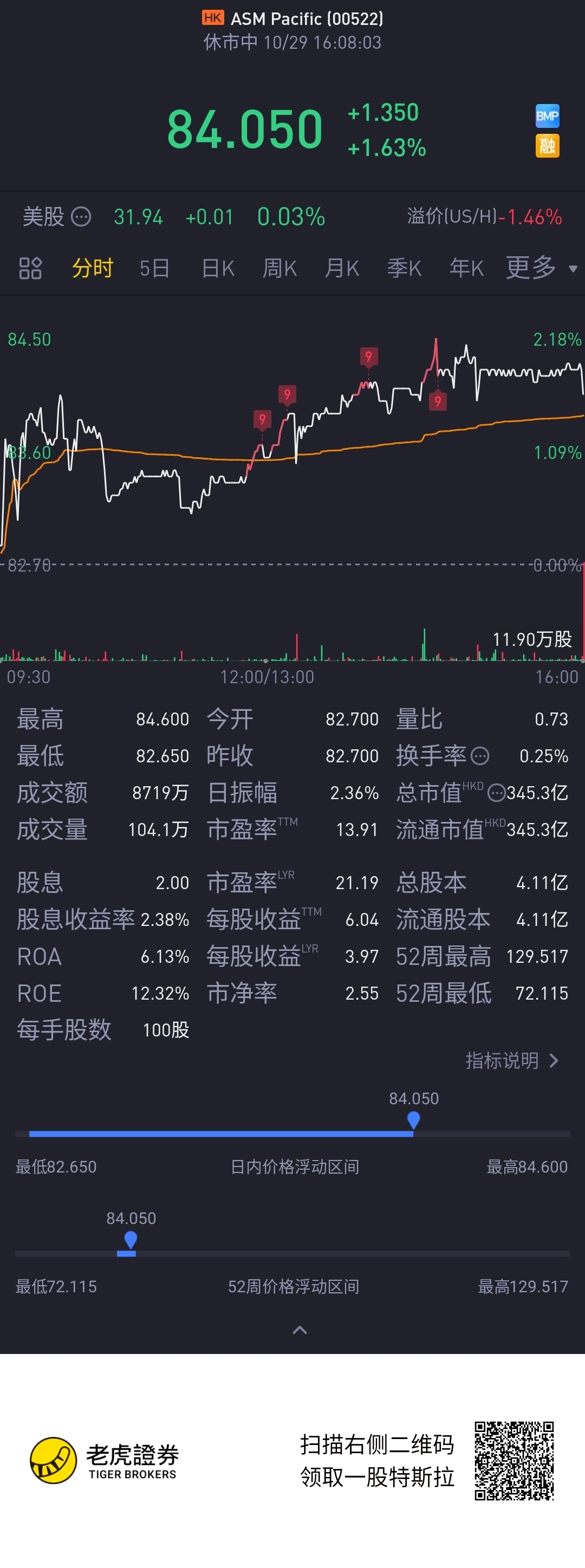Switch to the 5日 chart tab
This screenshot has height=1568, width=585.
click(154, 268)
